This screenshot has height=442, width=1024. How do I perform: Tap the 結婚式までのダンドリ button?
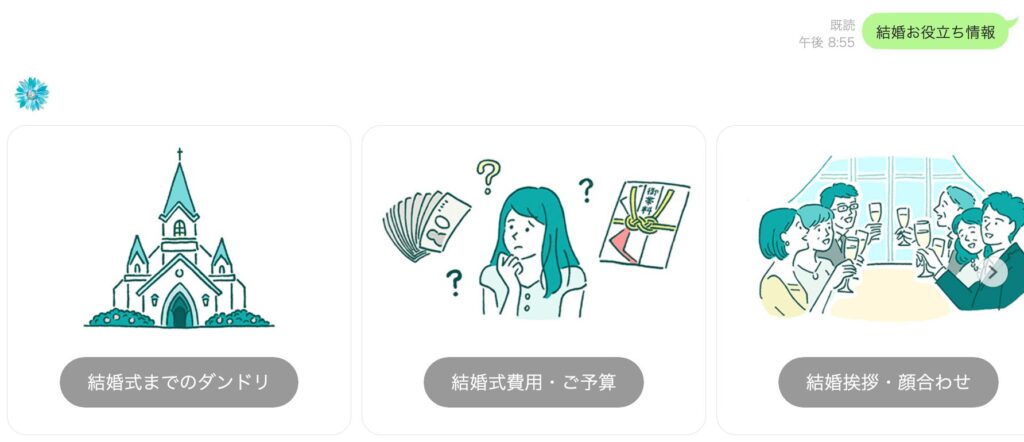[x=179, y=382]
